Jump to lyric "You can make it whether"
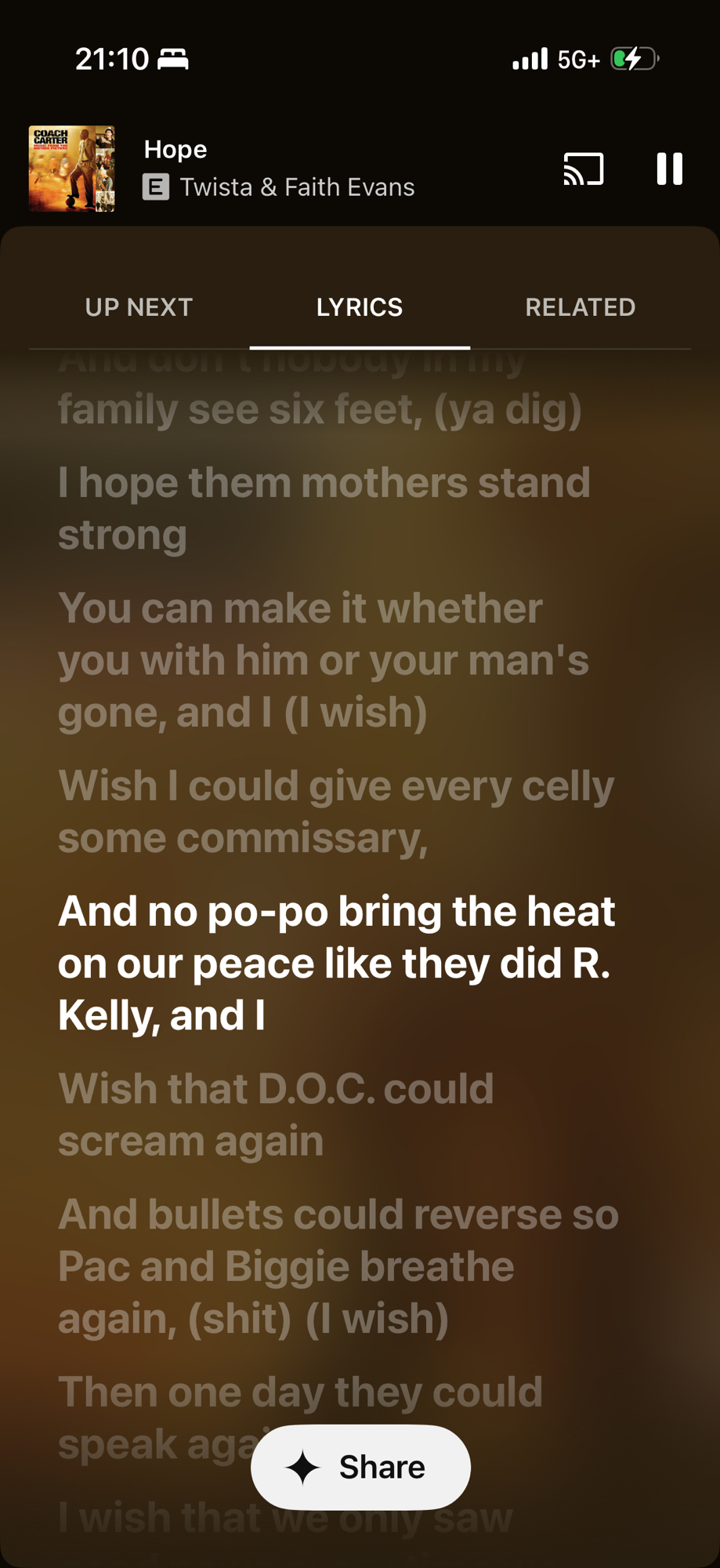The height and width of the screenshot is (1568, 720). coord(323,659)
